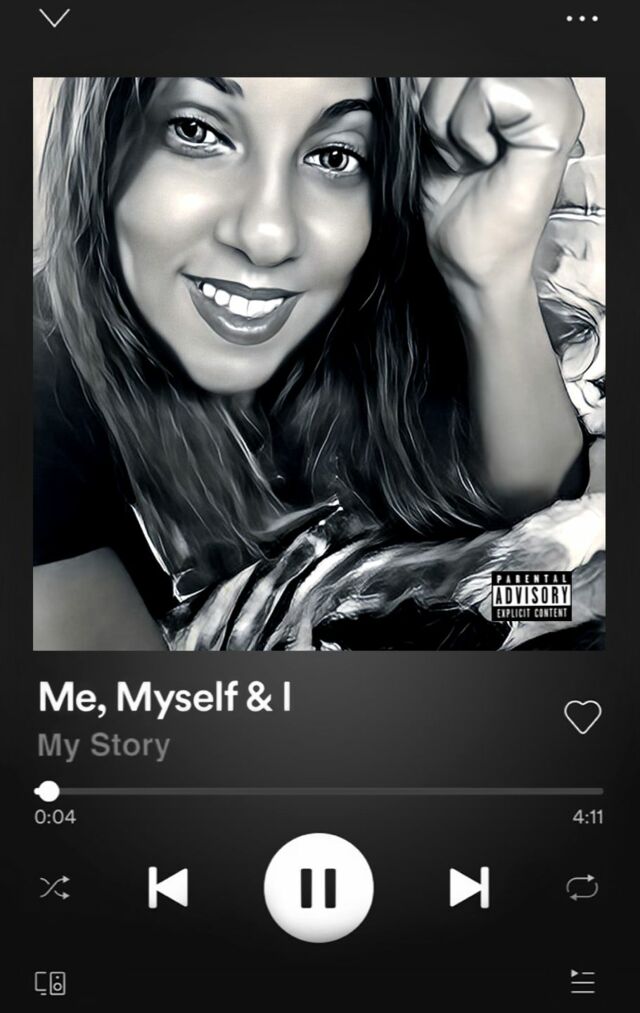Image resolution: width=640 pixels, height=1013 pixels.
Task: Skip back to the previous track
Action: click(x=168, y=887)
